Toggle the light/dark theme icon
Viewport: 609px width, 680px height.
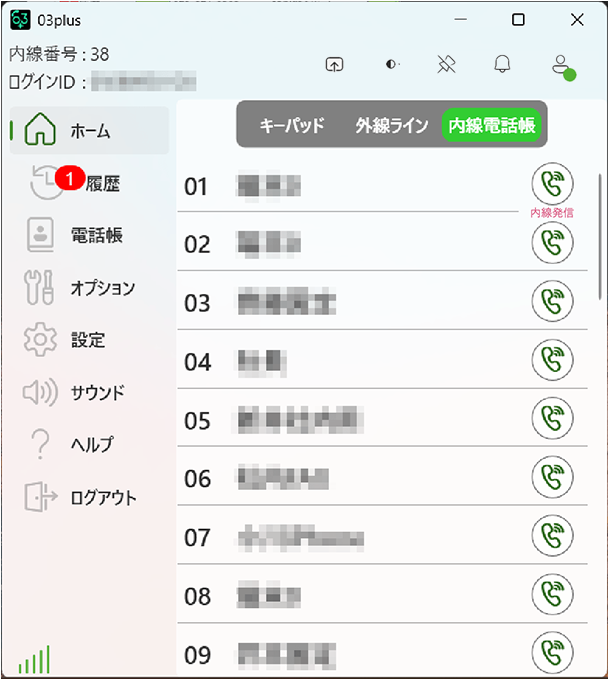click(x=392, y=64)
